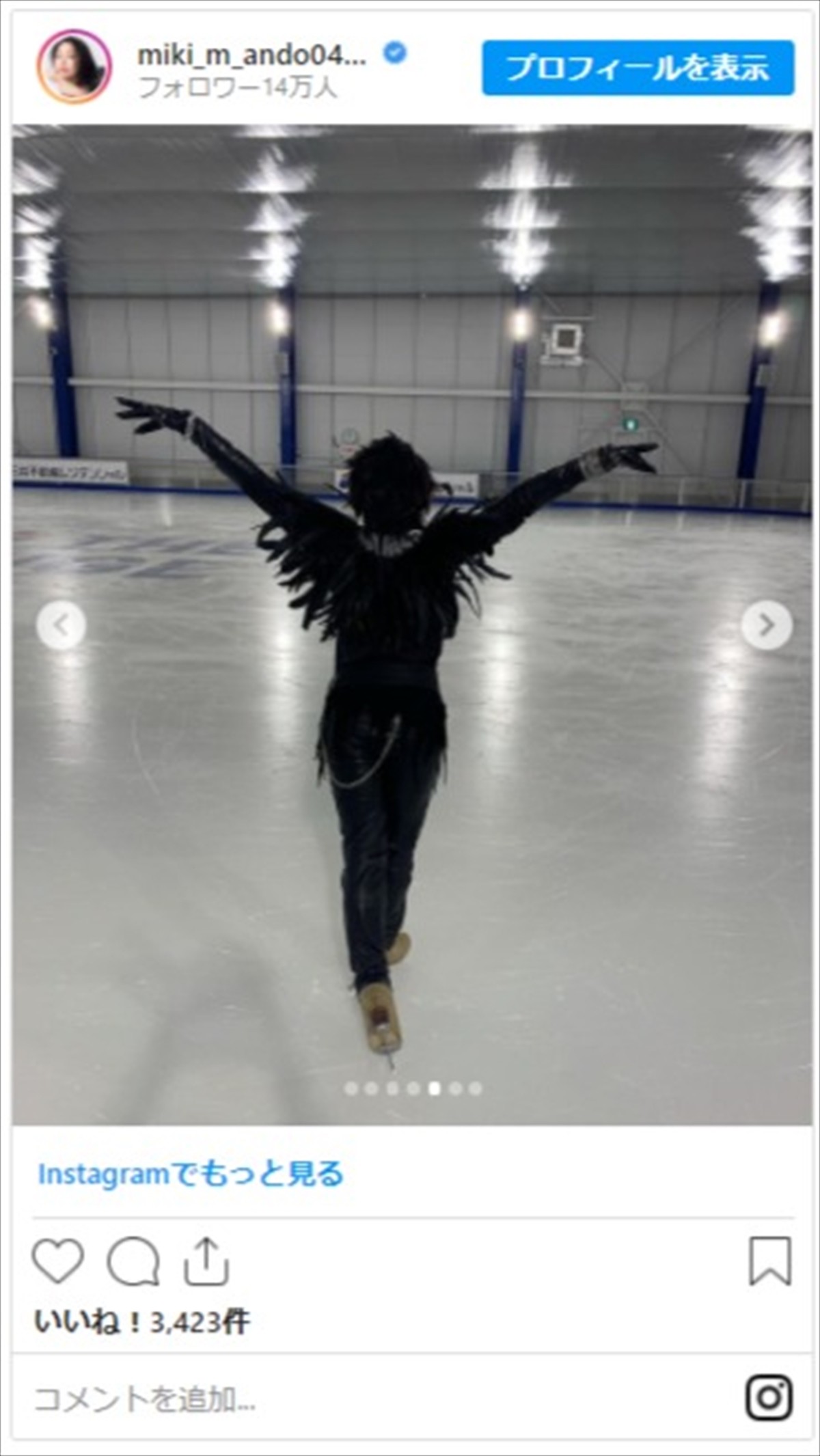820x1456 pixels.
Task: Open the Instagramでもっと見る link
Action: click(191, 1175)
